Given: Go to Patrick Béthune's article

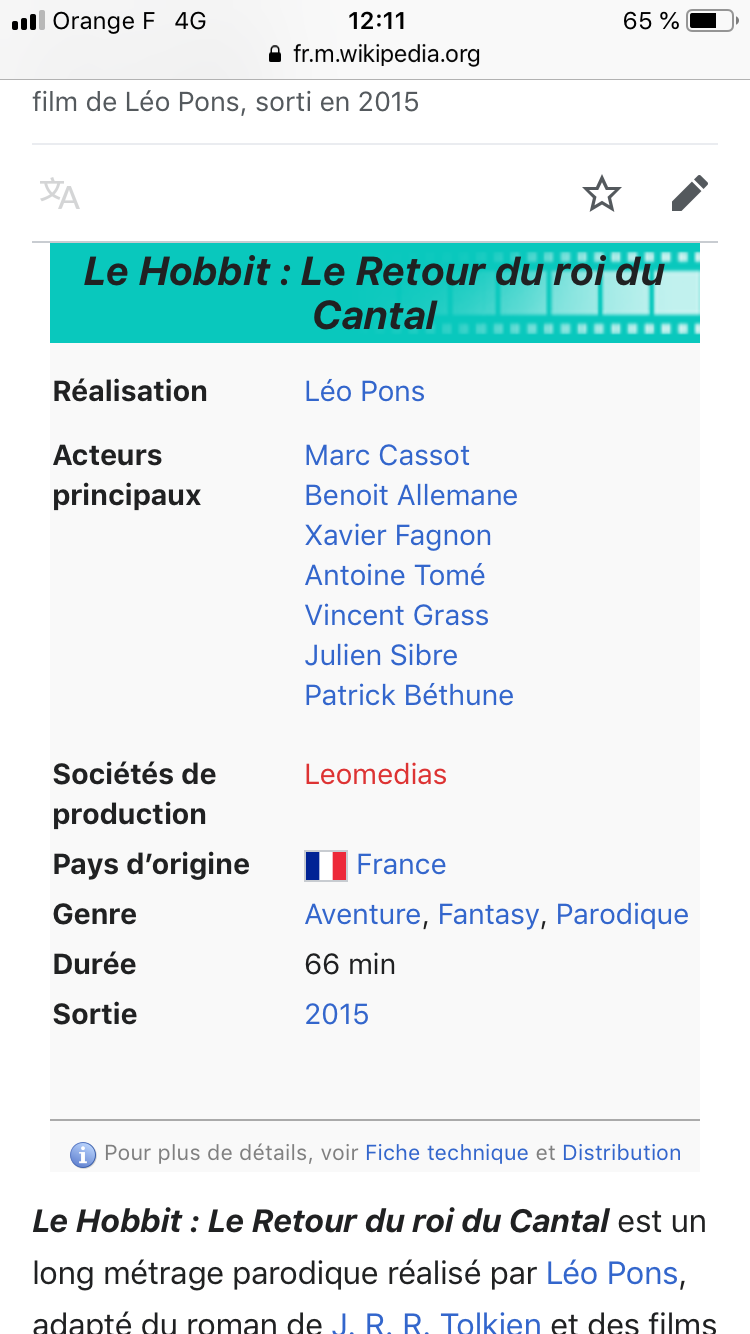Looking at the screenshot, I should 409,695.
